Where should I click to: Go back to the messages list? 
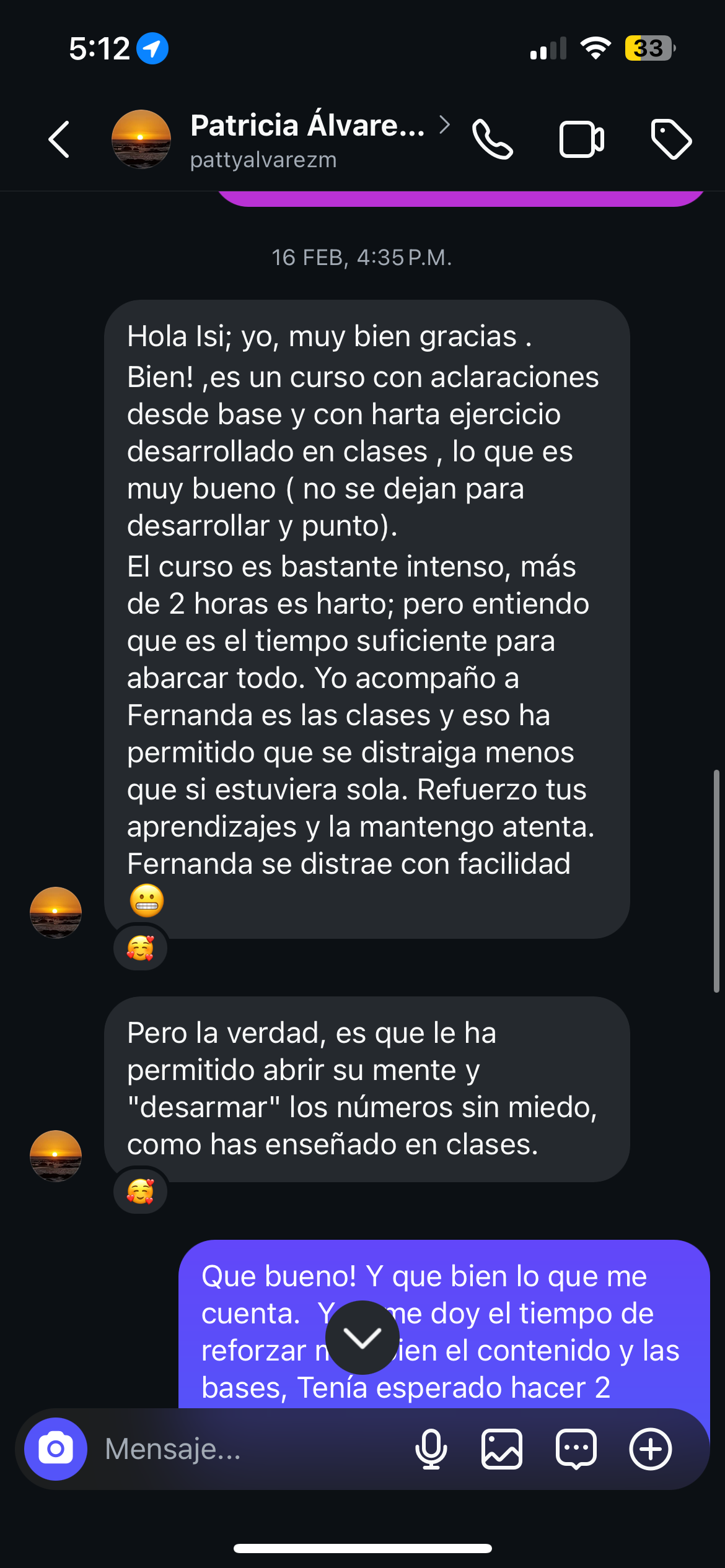coord(59,139)
